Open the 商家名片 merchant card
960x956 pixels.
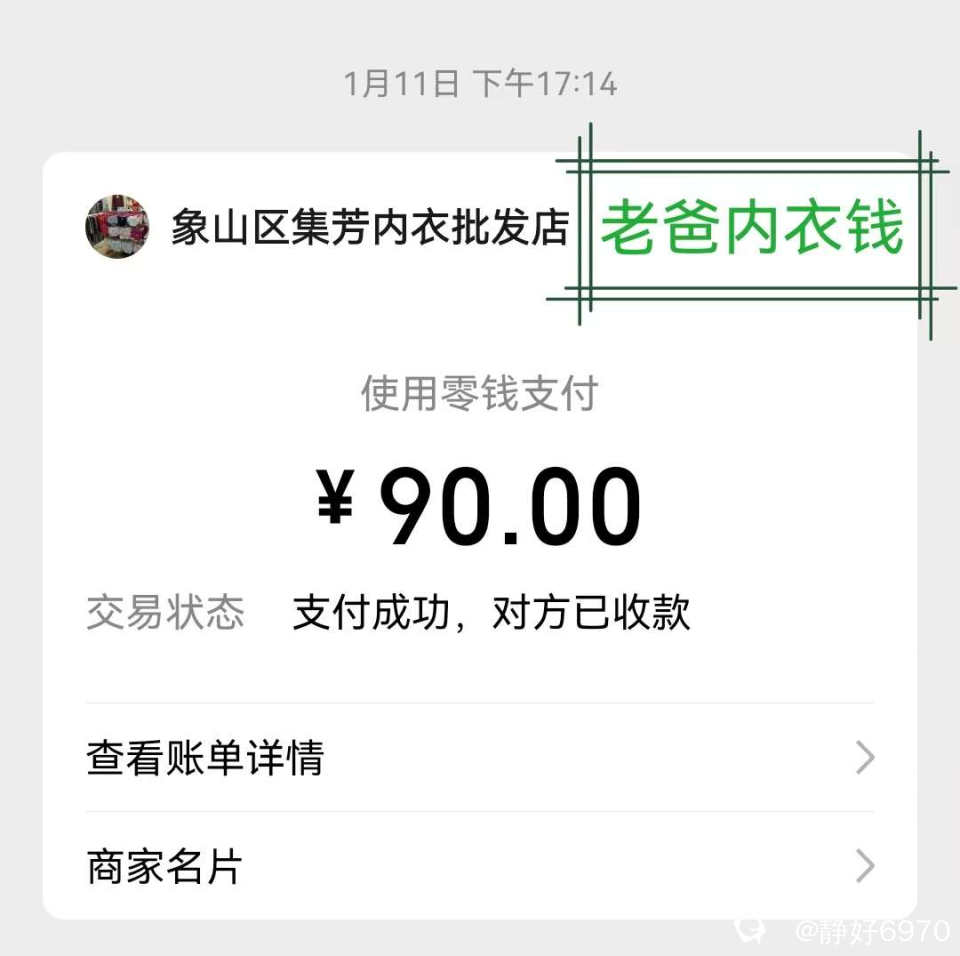480,866
